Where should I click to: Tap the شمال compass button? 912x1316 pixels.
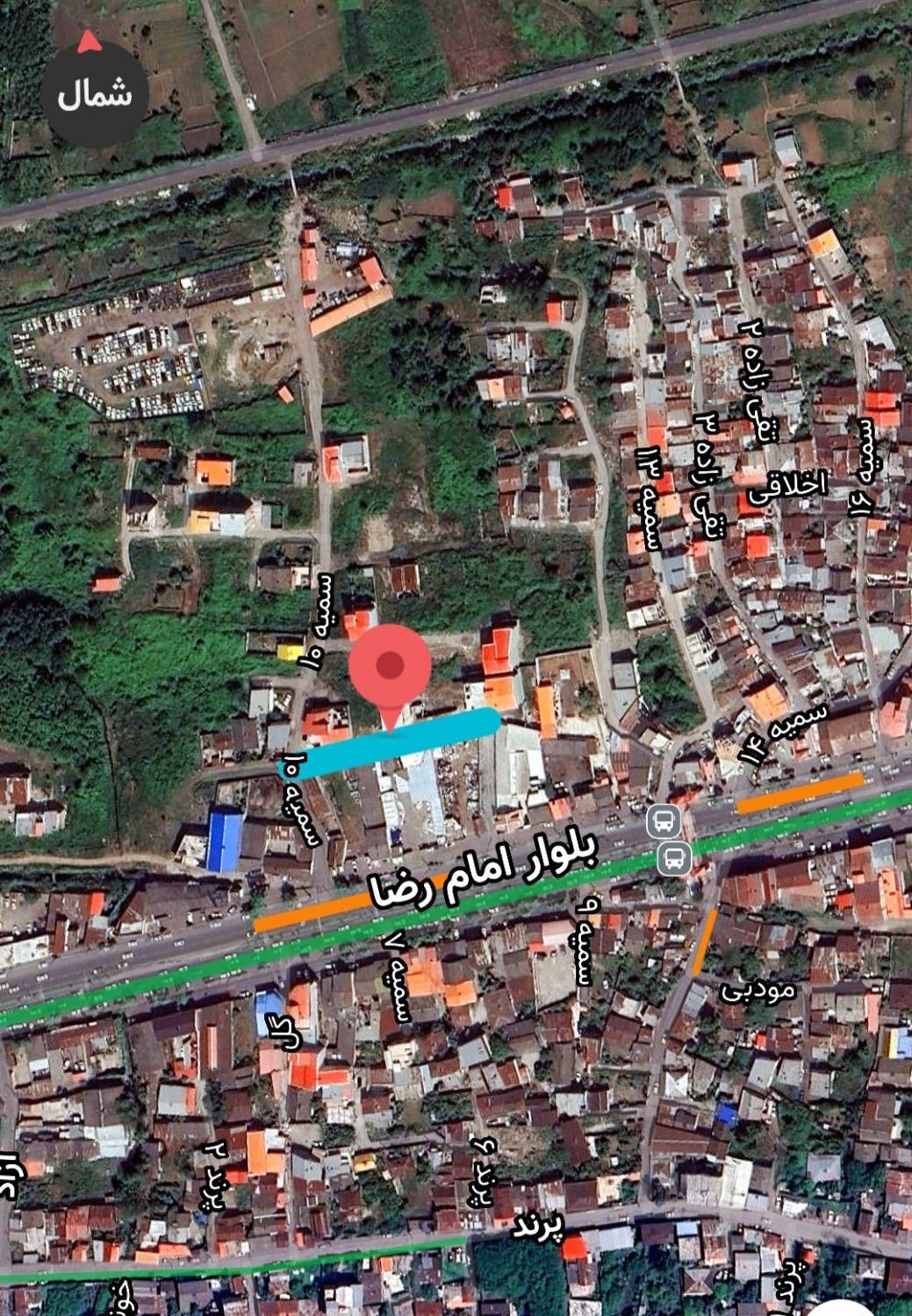coord(95,93)
